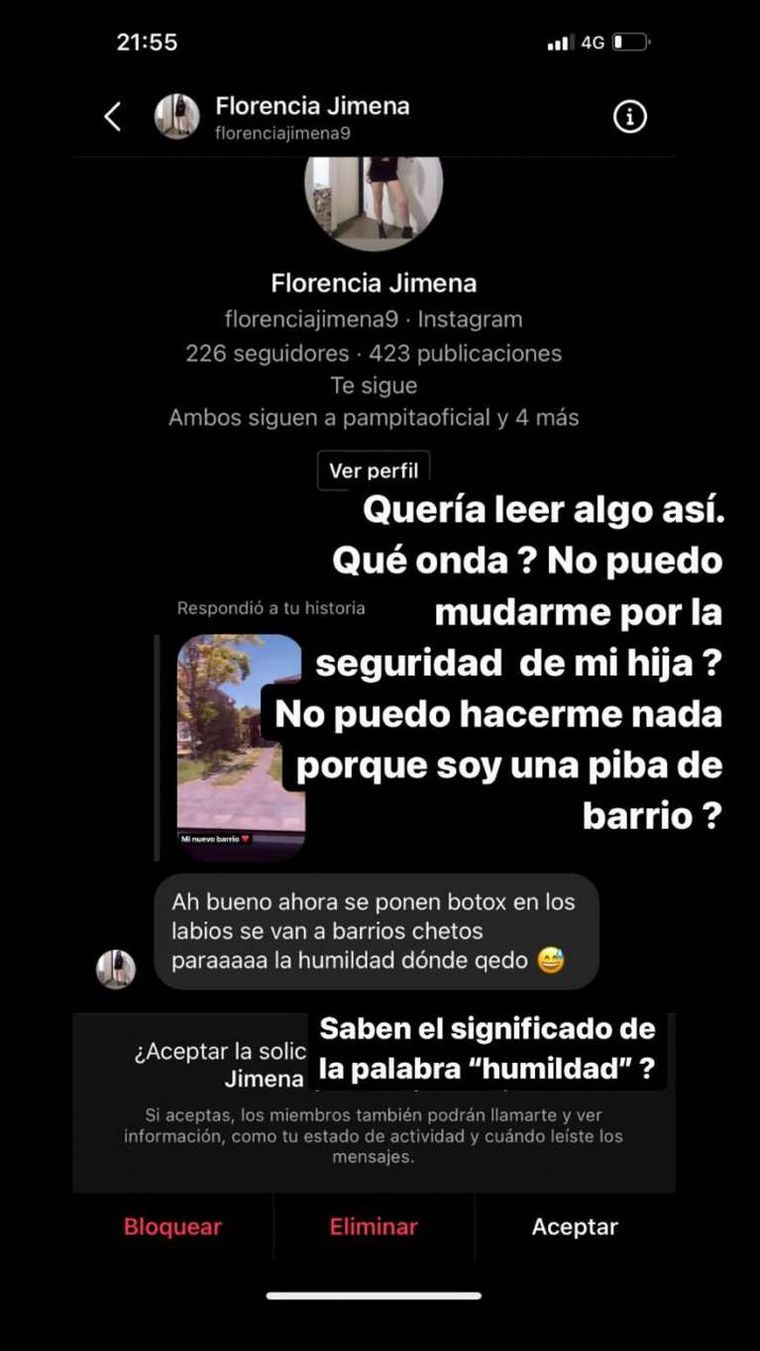Screen dimensions: 760x1351
Task: Tap the 'Respondió a tu historia' label
Action: point(271,607)
